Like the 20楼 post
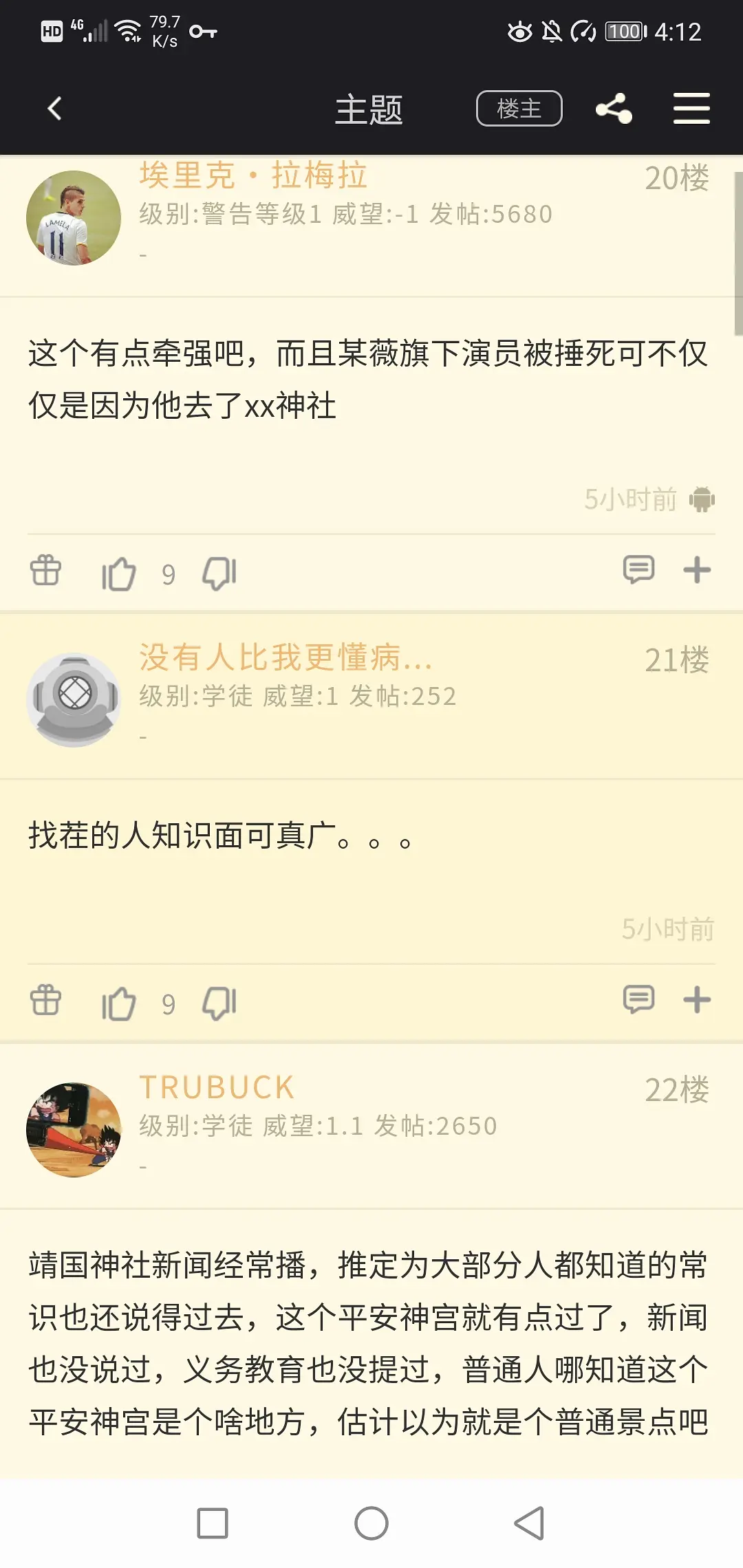The width and height of the screenshot is (743, 1568). pos(119,573)
